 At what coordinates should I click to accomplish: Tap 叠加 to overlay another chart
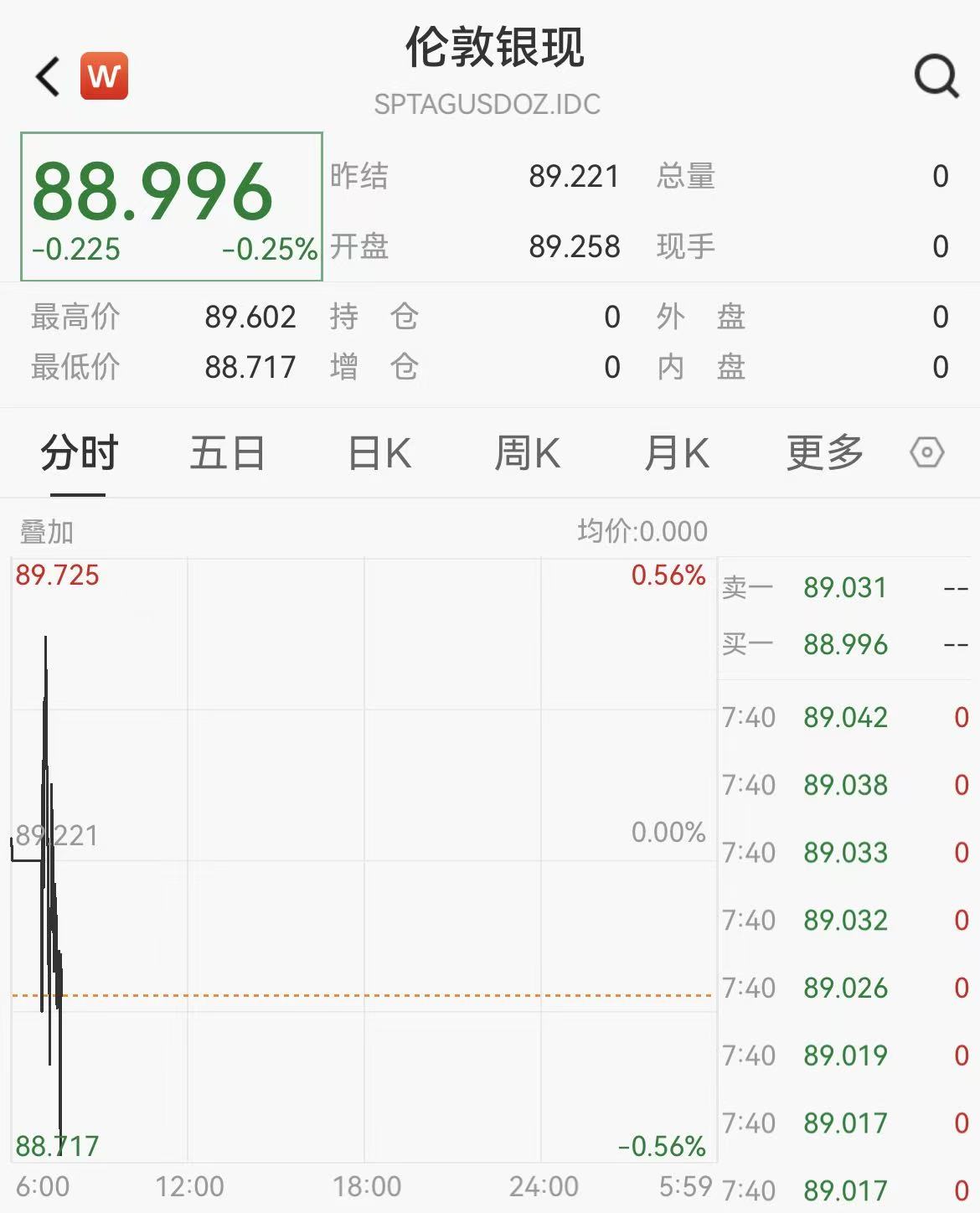[x=47, y=532]
